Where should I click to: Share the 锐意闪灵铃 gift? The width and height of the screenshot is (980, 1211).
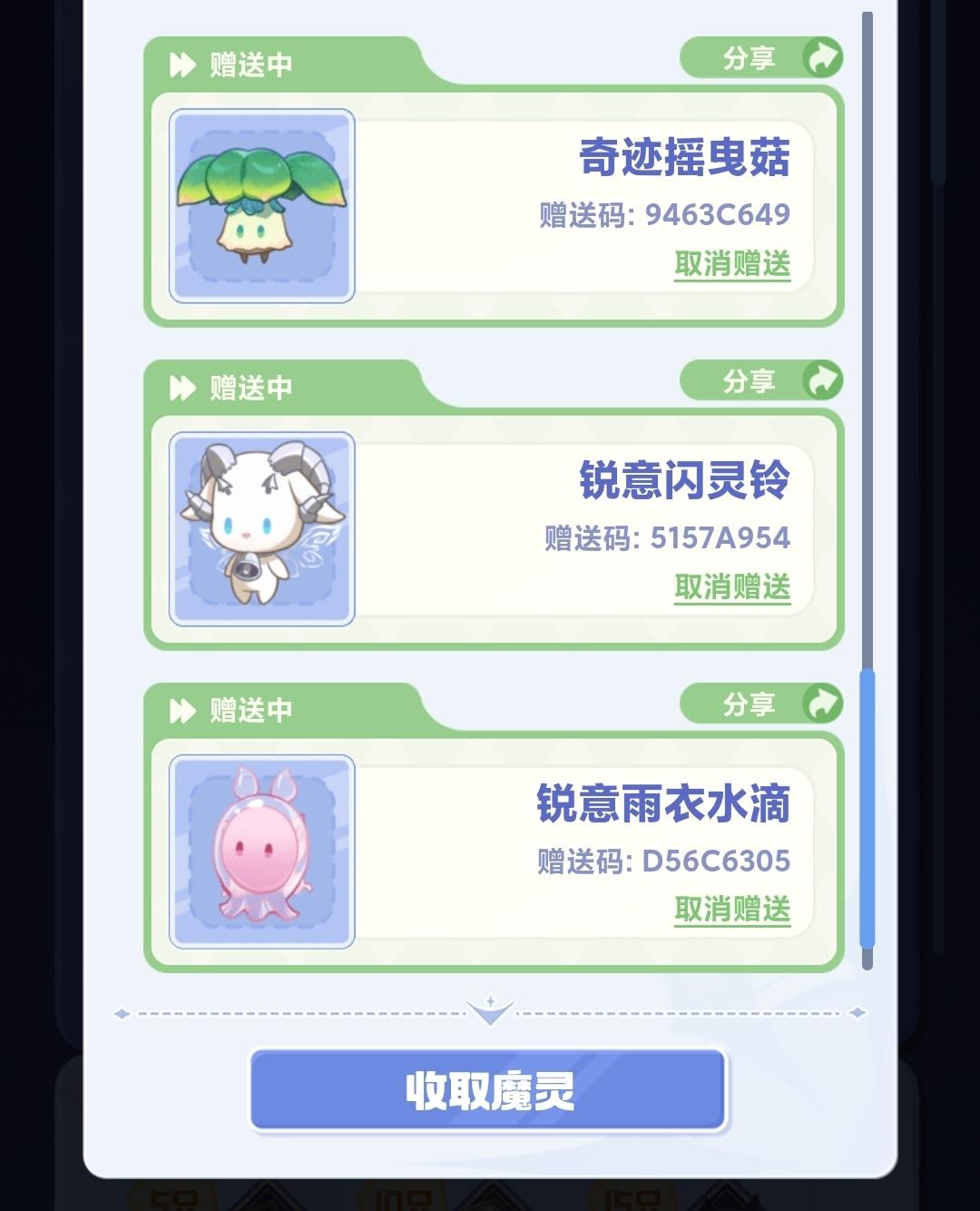tap(762, 381)
